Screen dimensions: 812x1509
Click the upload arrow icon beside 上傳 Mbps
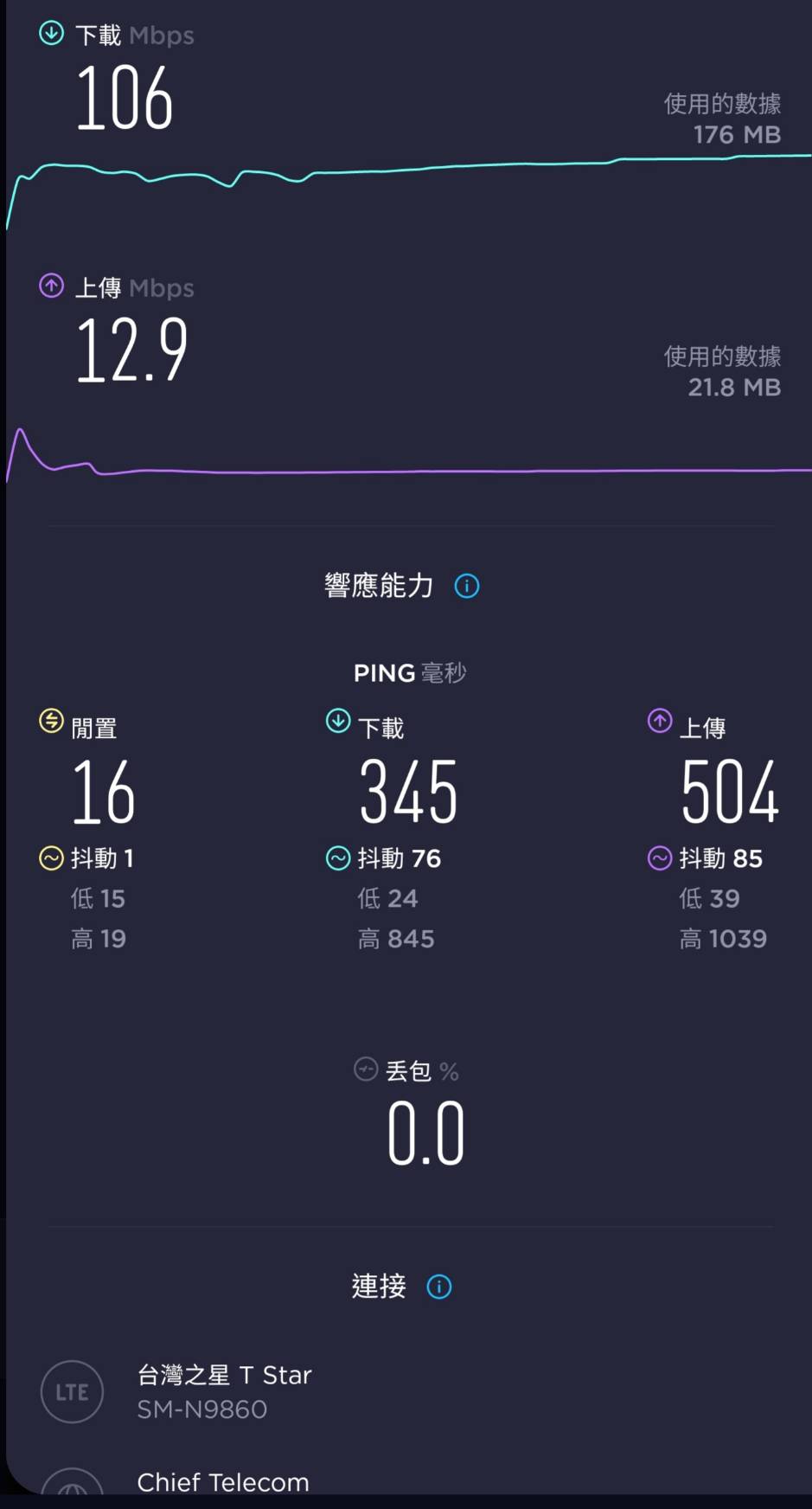click(x=51, y=286)
